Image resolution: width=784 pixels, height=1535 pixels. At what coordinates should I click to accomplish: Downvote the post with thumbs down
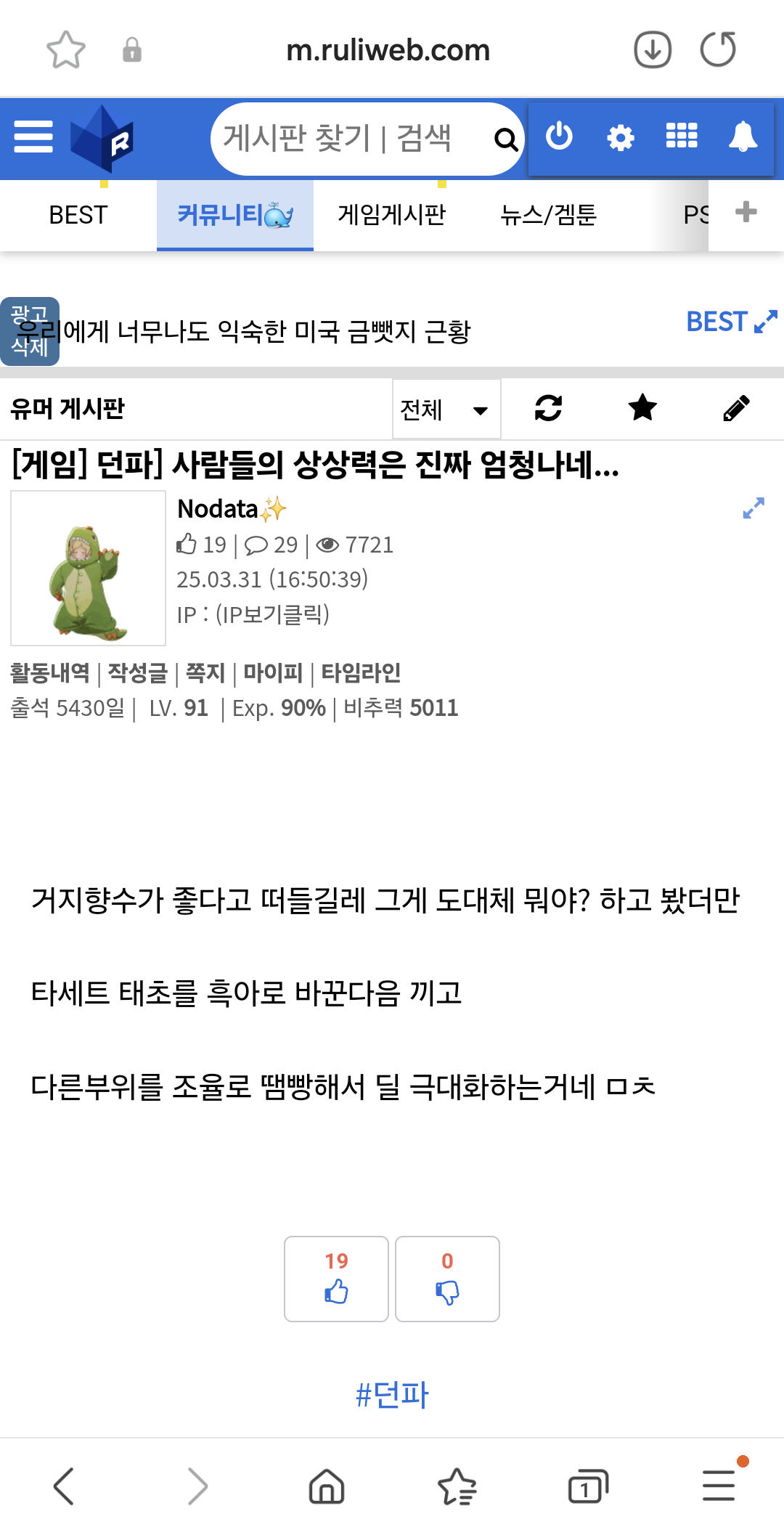point(447,1279)
